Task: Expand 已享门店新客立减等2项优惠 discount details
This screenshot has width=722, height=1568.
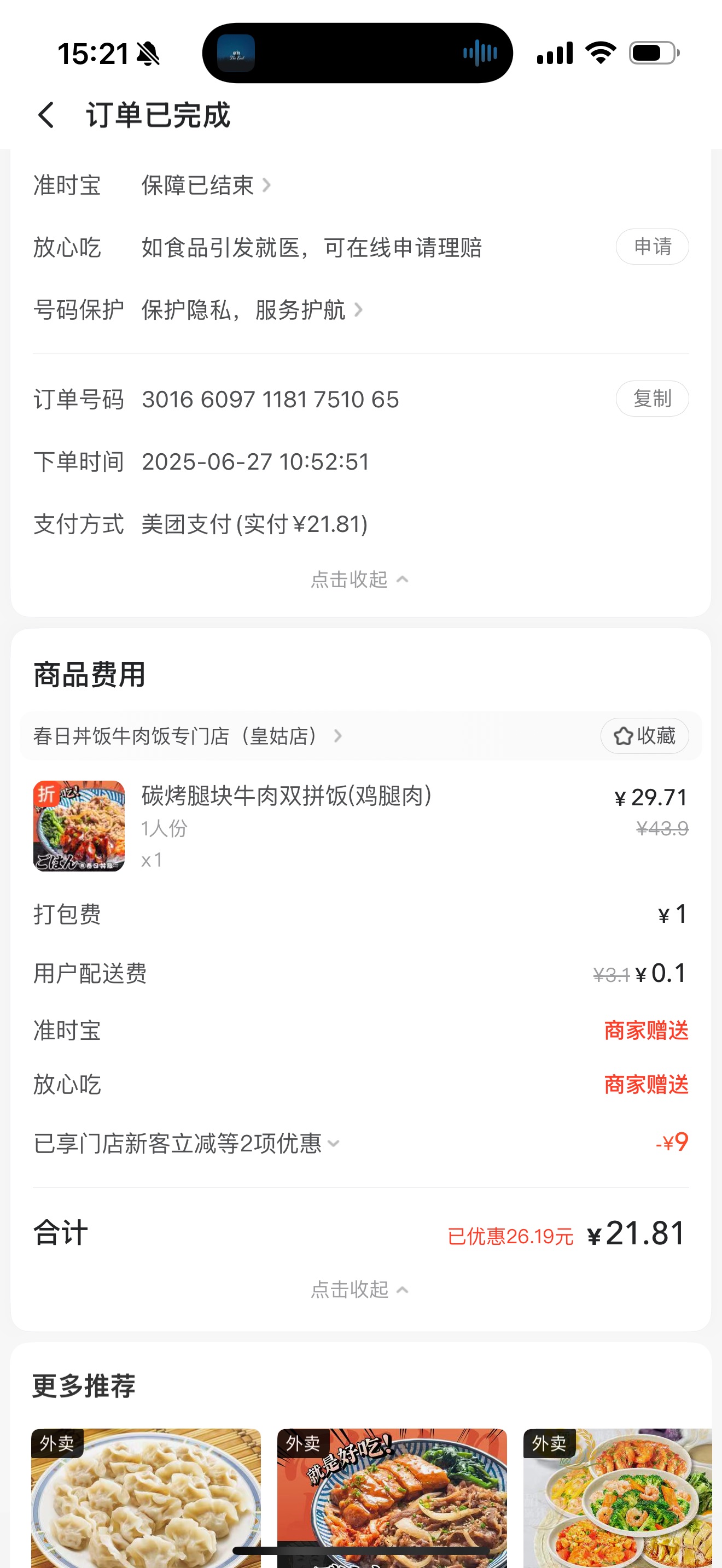Action: (187, 1143)
